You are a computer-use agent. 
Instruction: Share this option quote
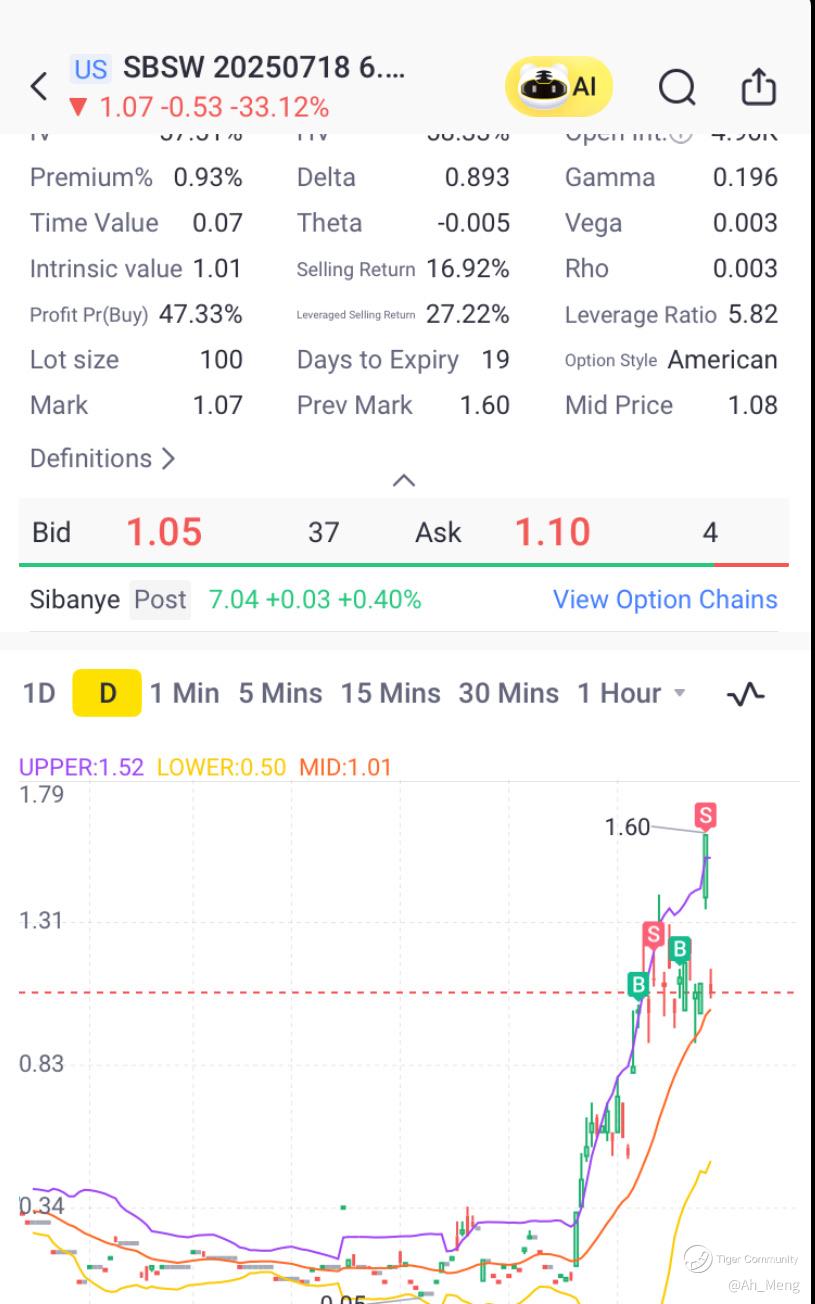(759, 87)
